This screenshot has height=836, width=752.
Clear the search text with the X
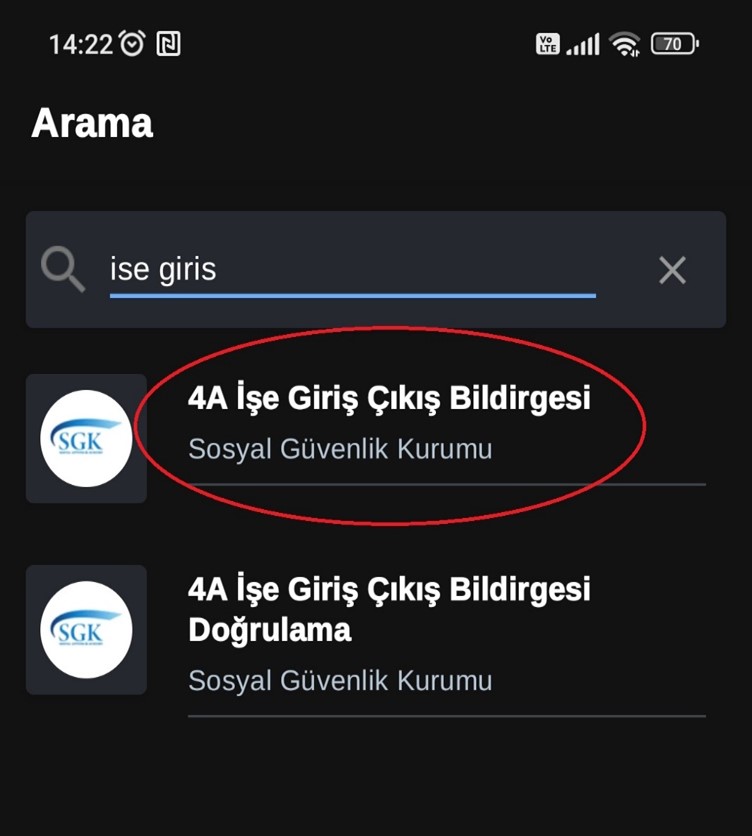pyautogui.click(x=672, y=269)
